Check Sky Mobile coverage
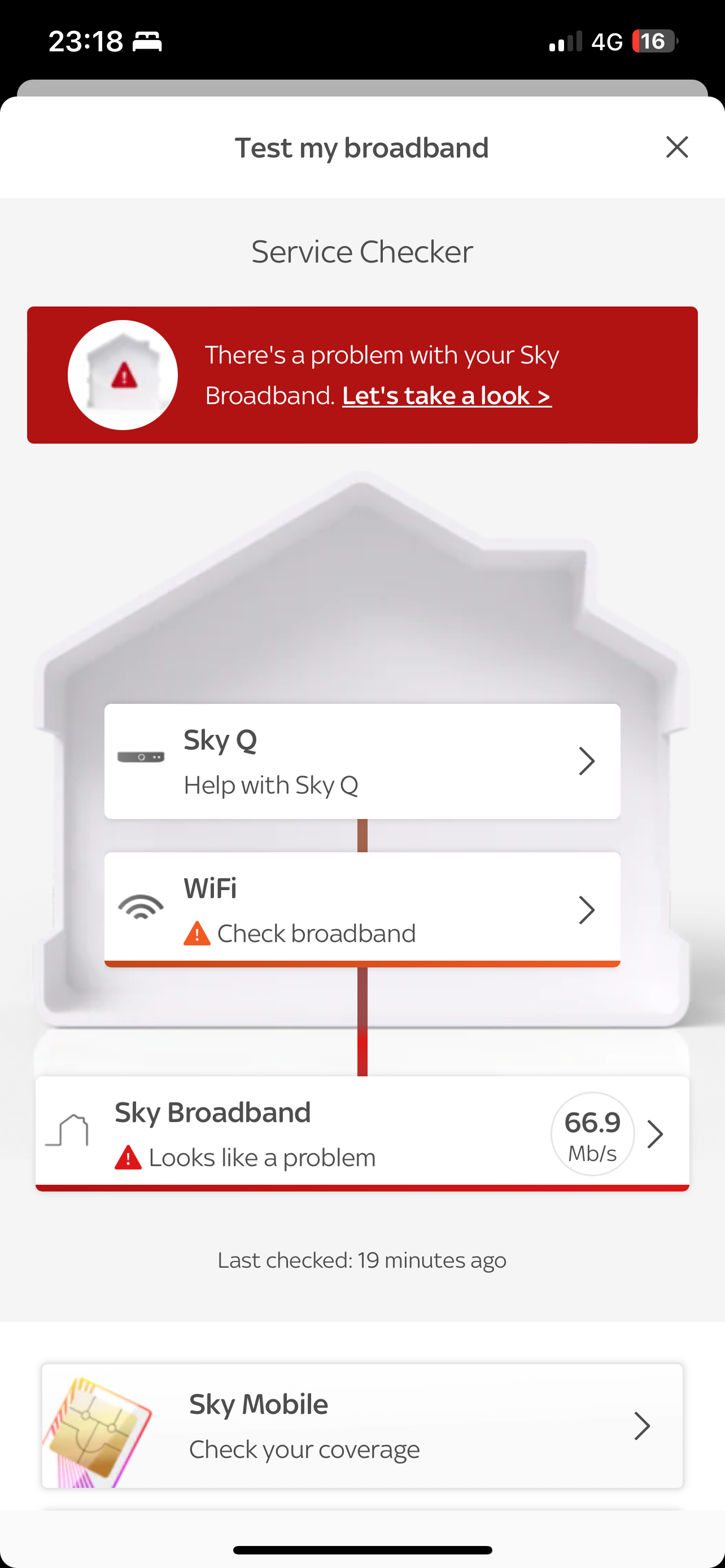Image resolution: width=725 pixels, height=1568 pixels. pyautogui.click(x=362, y=1426)
